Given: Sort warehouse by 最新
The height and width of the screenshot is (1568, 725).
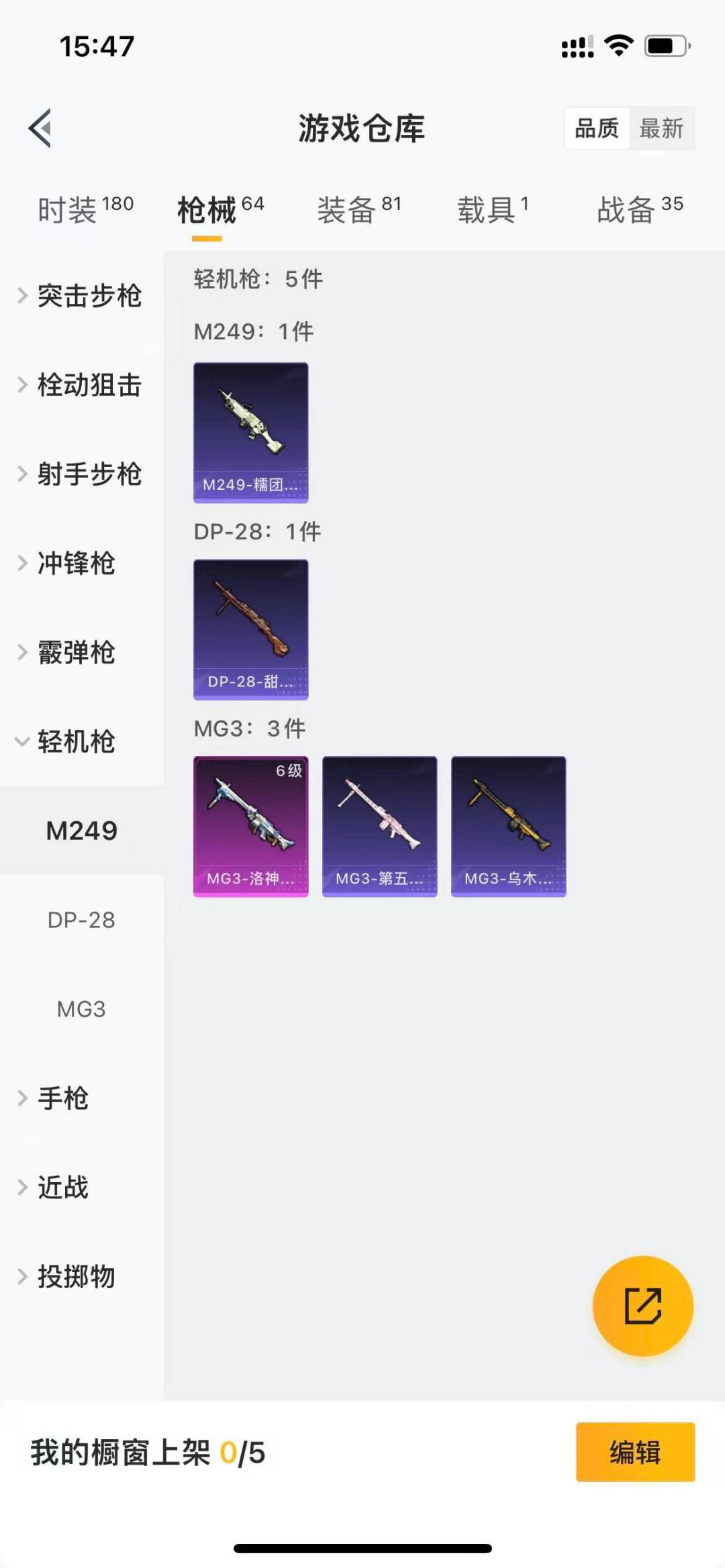Looking at the screenshot, I should 661,128.
